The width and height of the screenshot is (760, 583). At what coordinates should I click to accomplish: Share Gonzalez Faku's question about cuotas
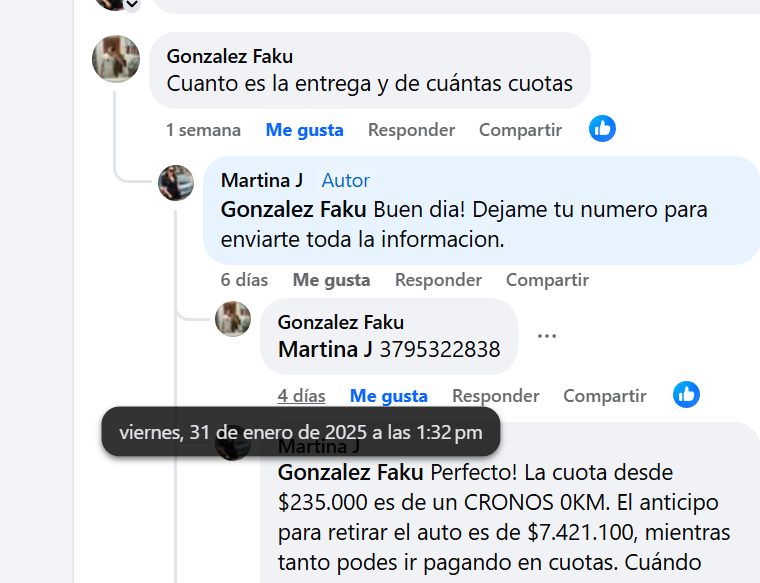coord(520,130)
